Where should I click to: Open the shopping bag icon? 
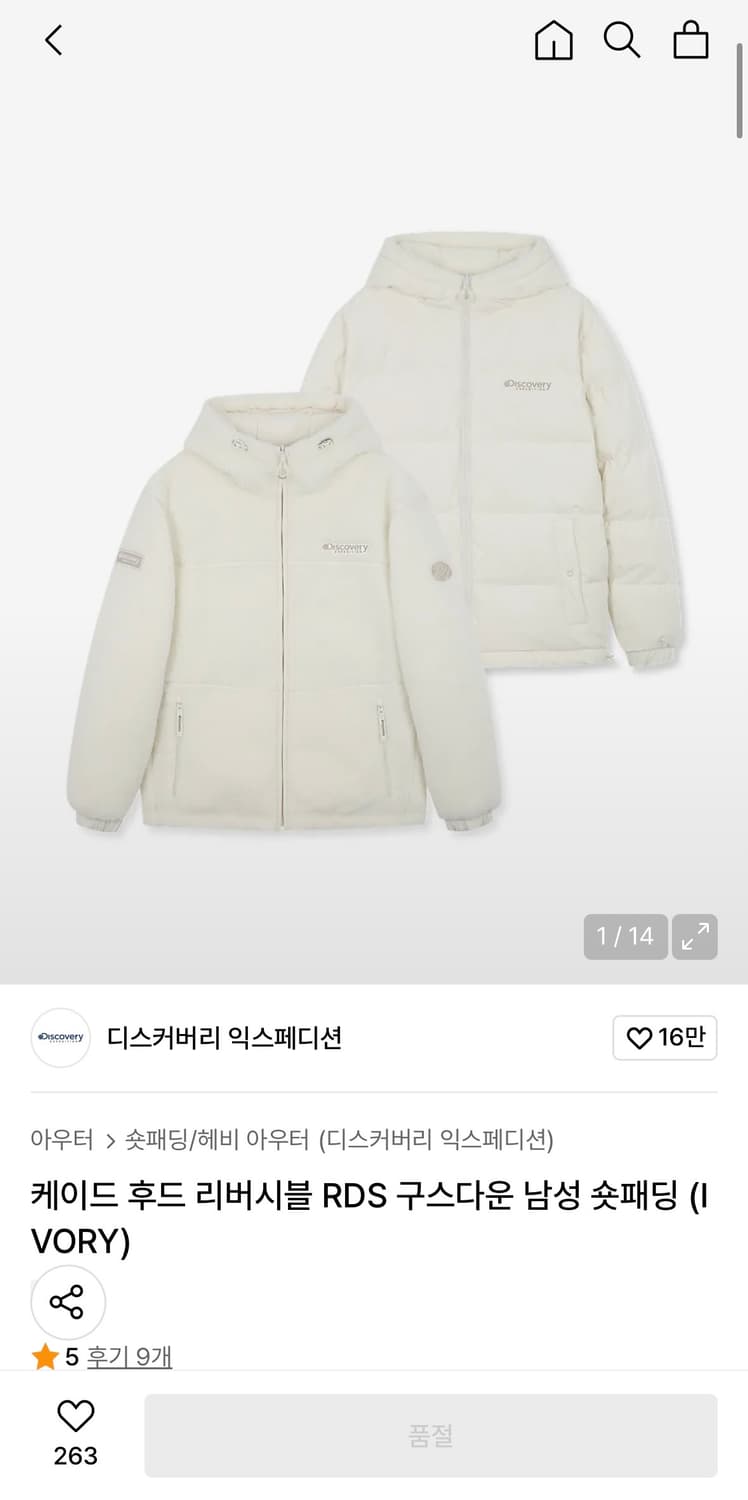(x=690, y=41)
